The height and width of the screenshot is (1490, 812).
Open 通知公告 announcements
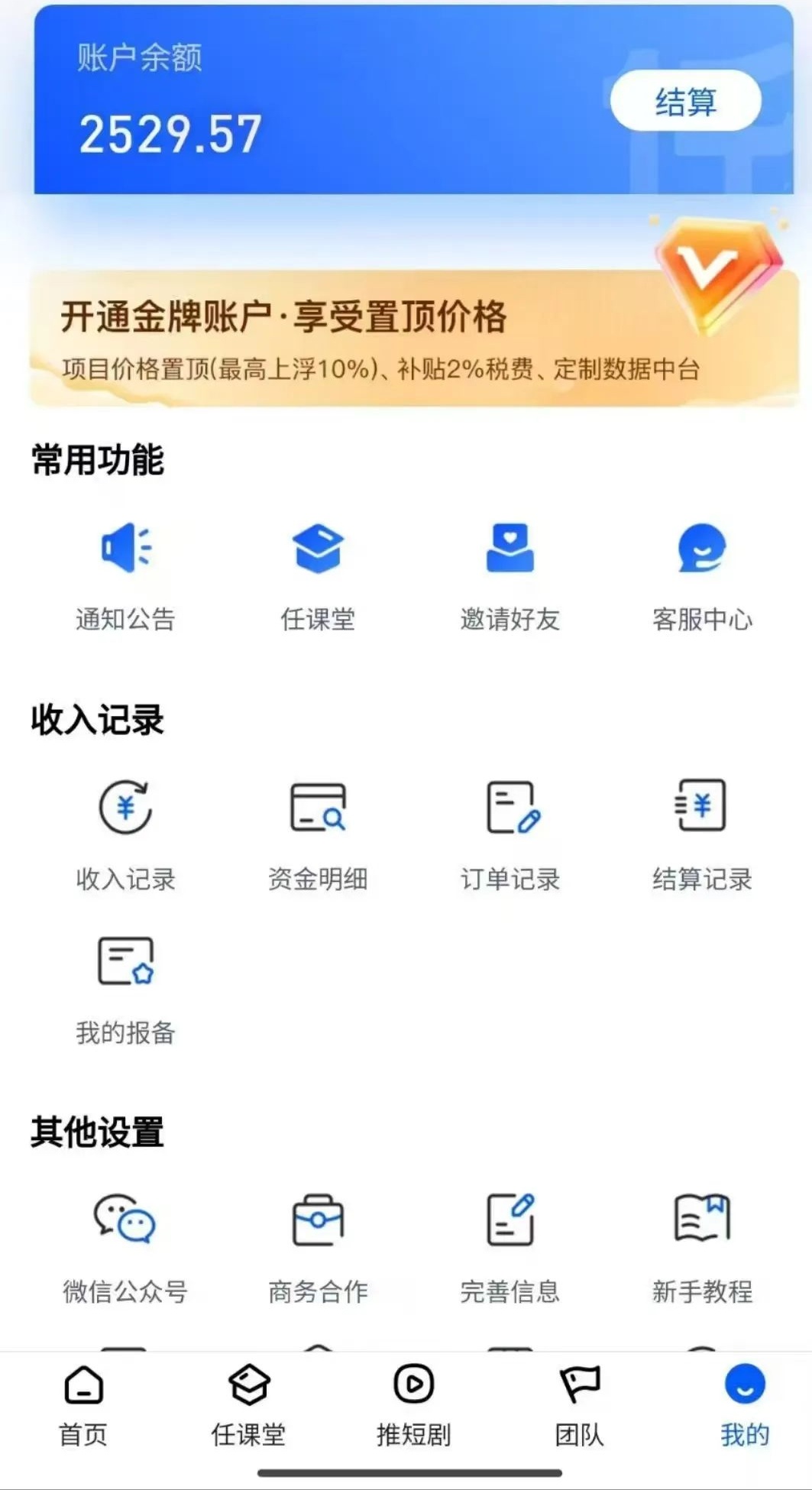pyautogui.click(x=125, y=575)
